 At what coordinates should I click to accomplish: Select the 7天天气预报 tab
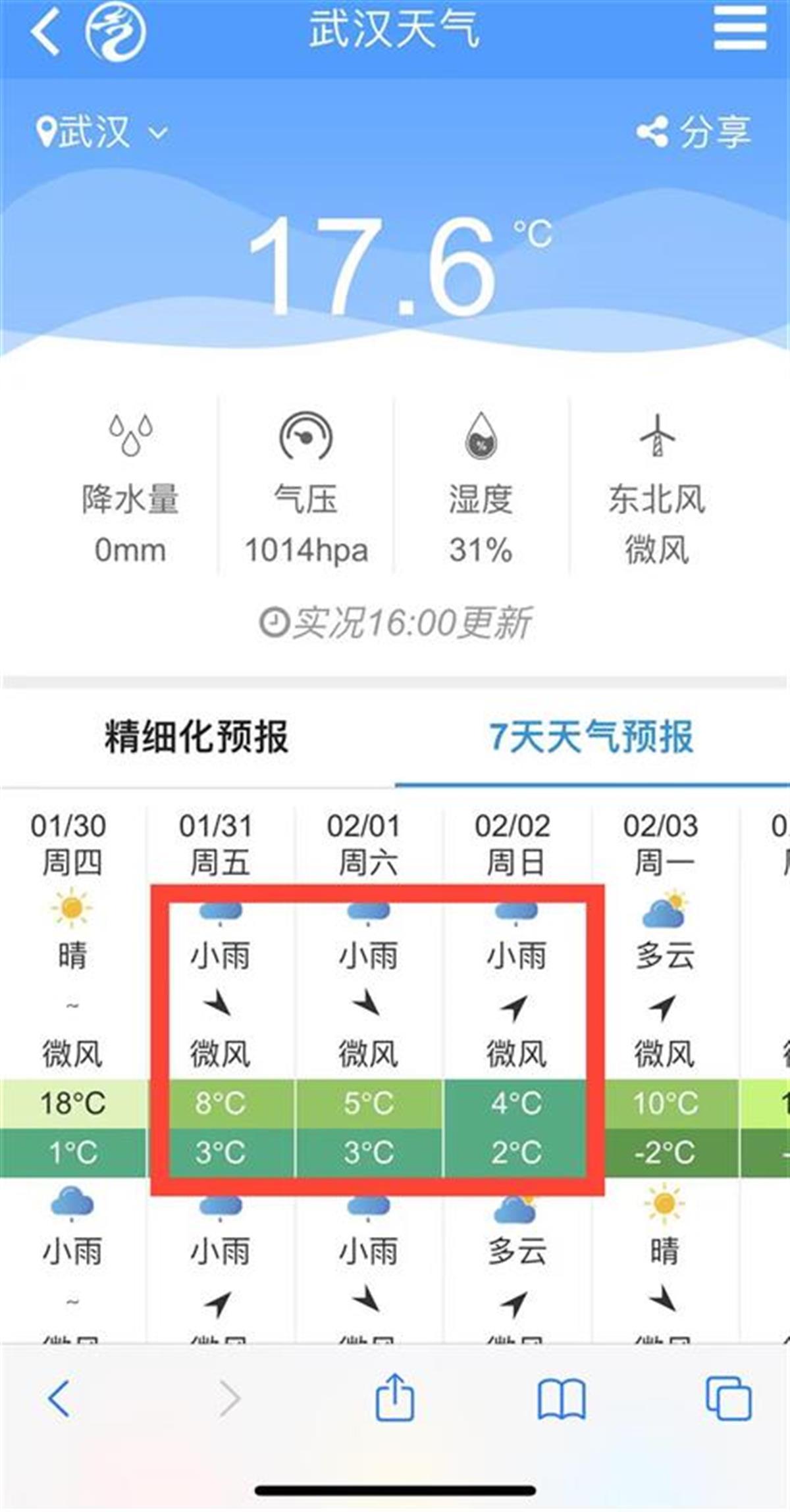coord(591,736)
